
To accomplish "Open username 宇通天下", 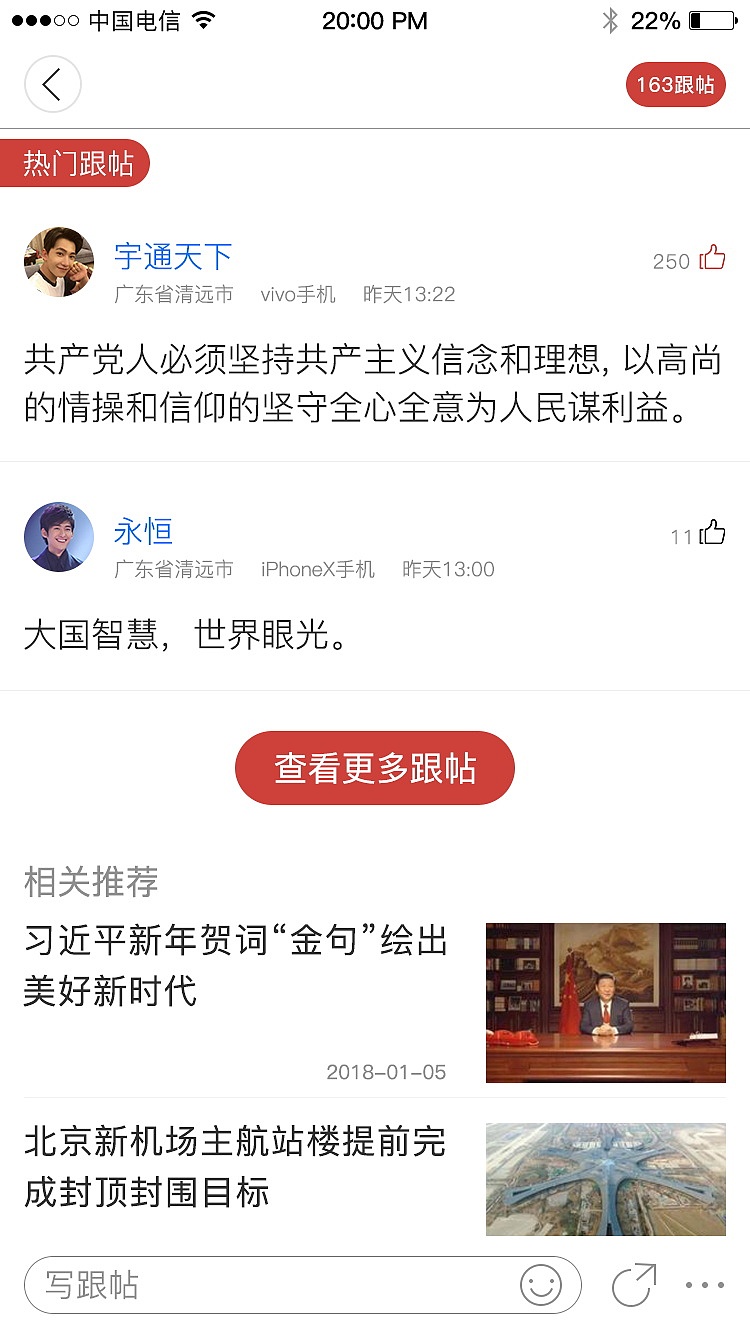I will (x=173, y=256).
